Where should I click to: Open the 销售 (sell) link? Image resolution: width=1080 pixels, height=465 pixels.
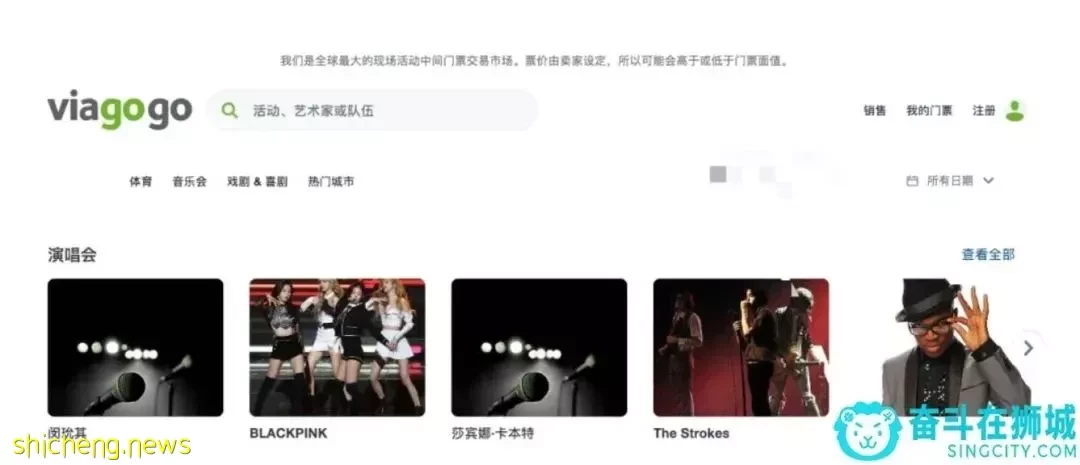[874, 111]
